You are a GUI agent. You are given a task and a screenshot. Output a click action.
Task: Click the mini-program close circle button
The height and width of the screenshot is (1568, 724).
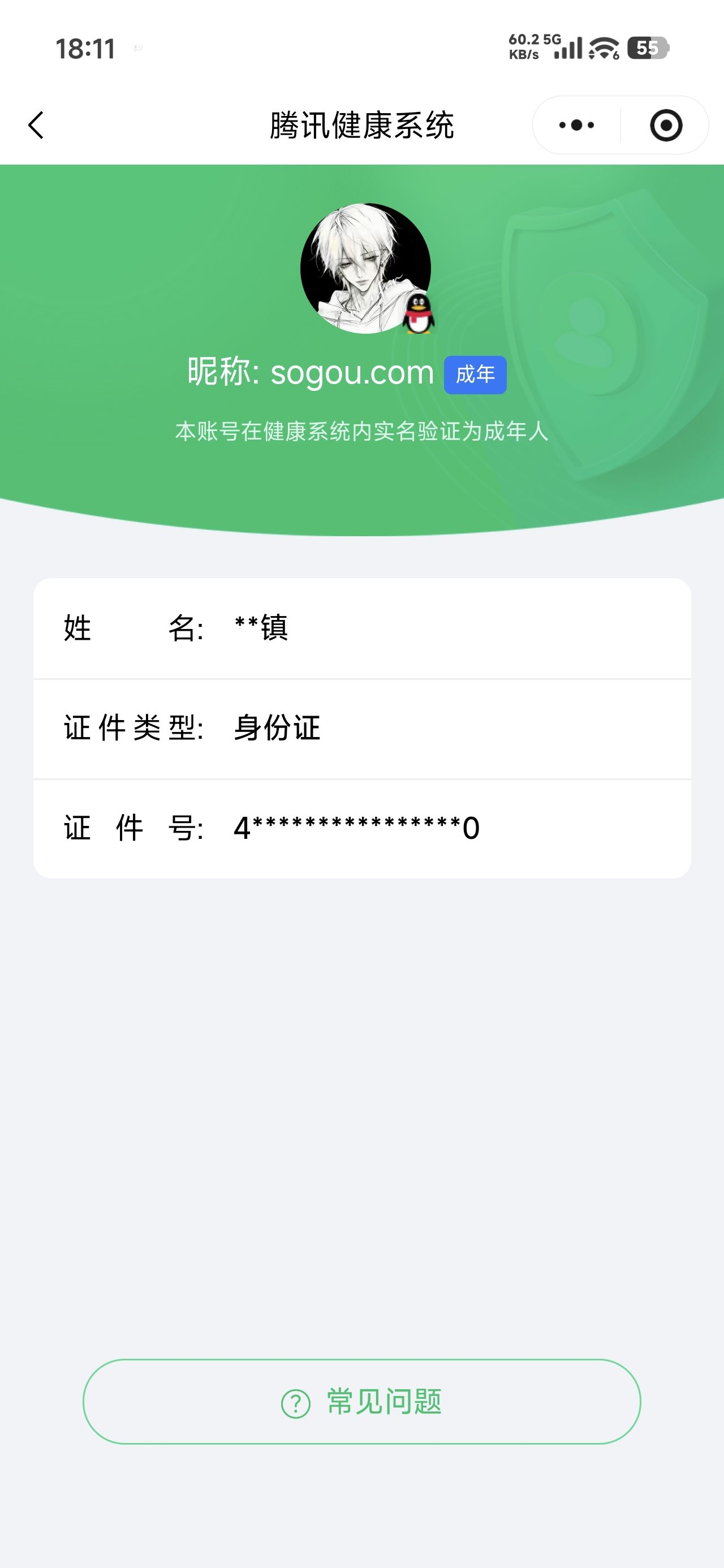tap(667, 125)
